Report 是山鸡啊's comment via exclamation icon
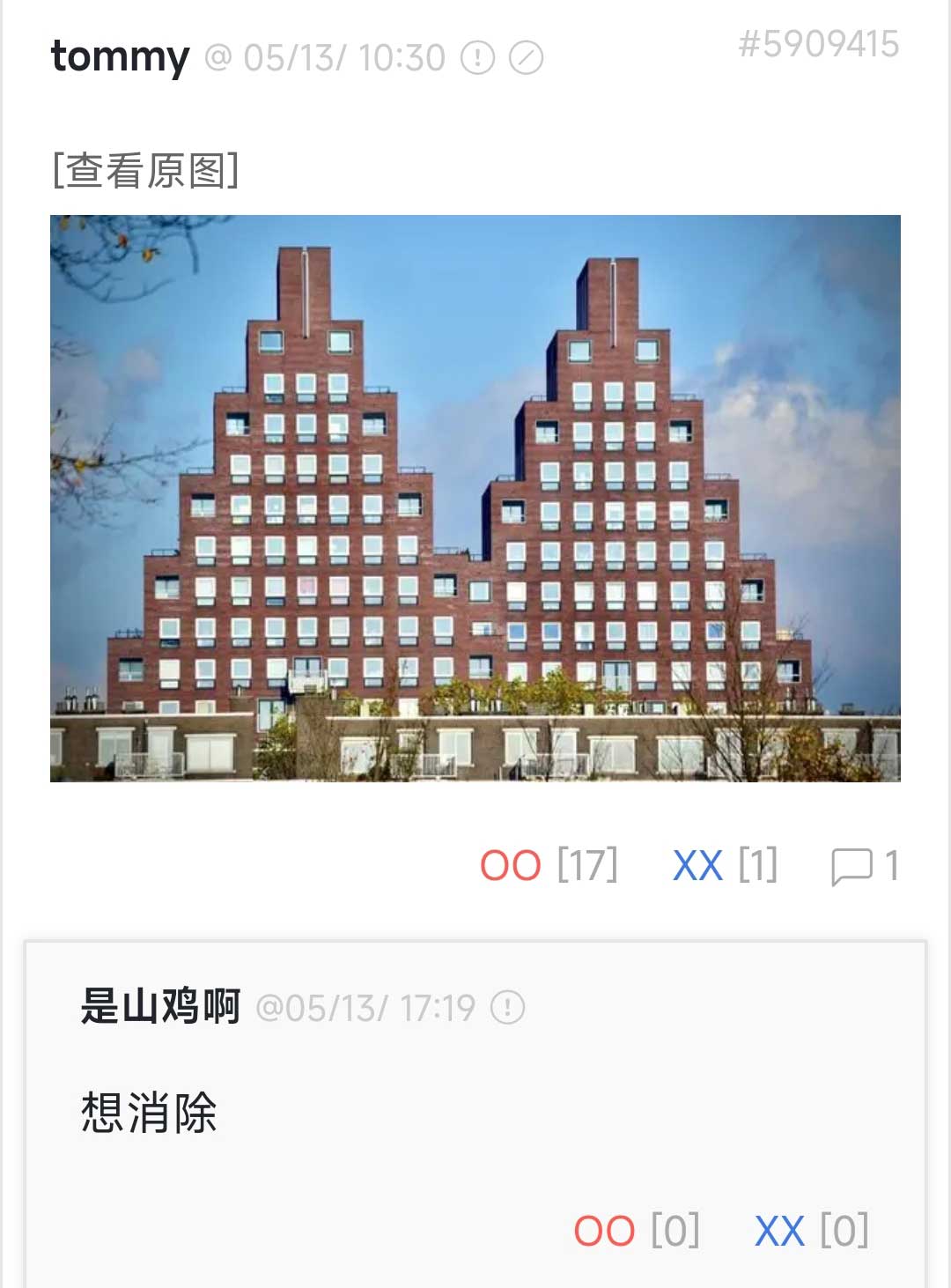The height and width of the screenshot is (1288, 951). point(507,1007)
